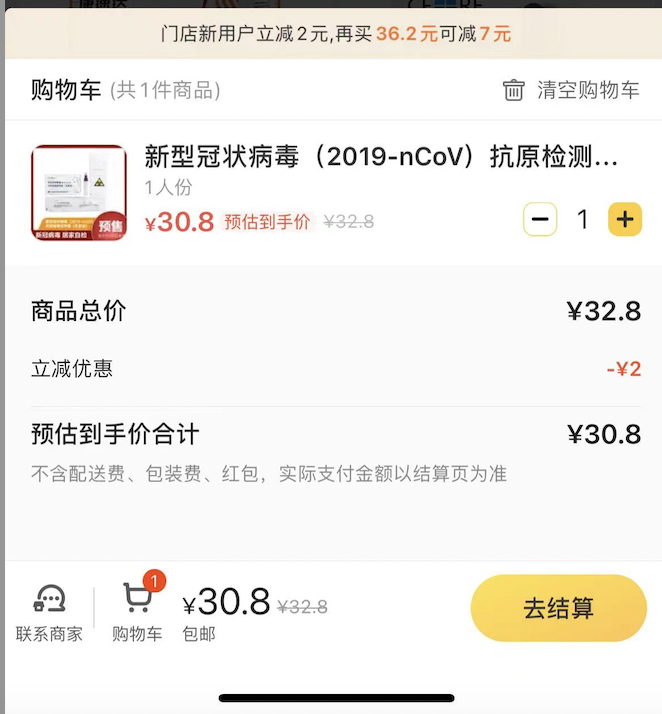Decrease antigen test kit quantity

[540, 219]
